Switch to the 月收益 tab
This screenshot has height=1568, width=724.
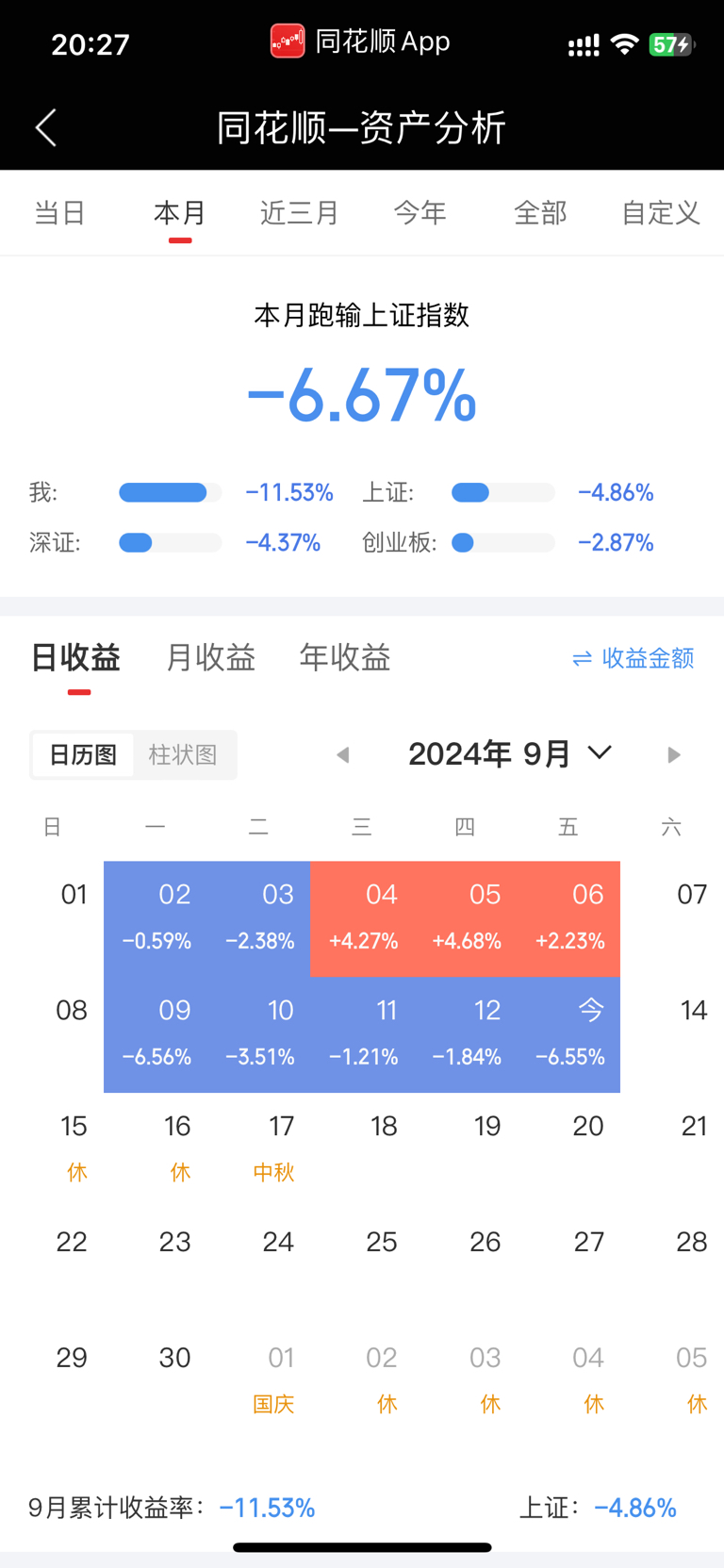point(209,657)
